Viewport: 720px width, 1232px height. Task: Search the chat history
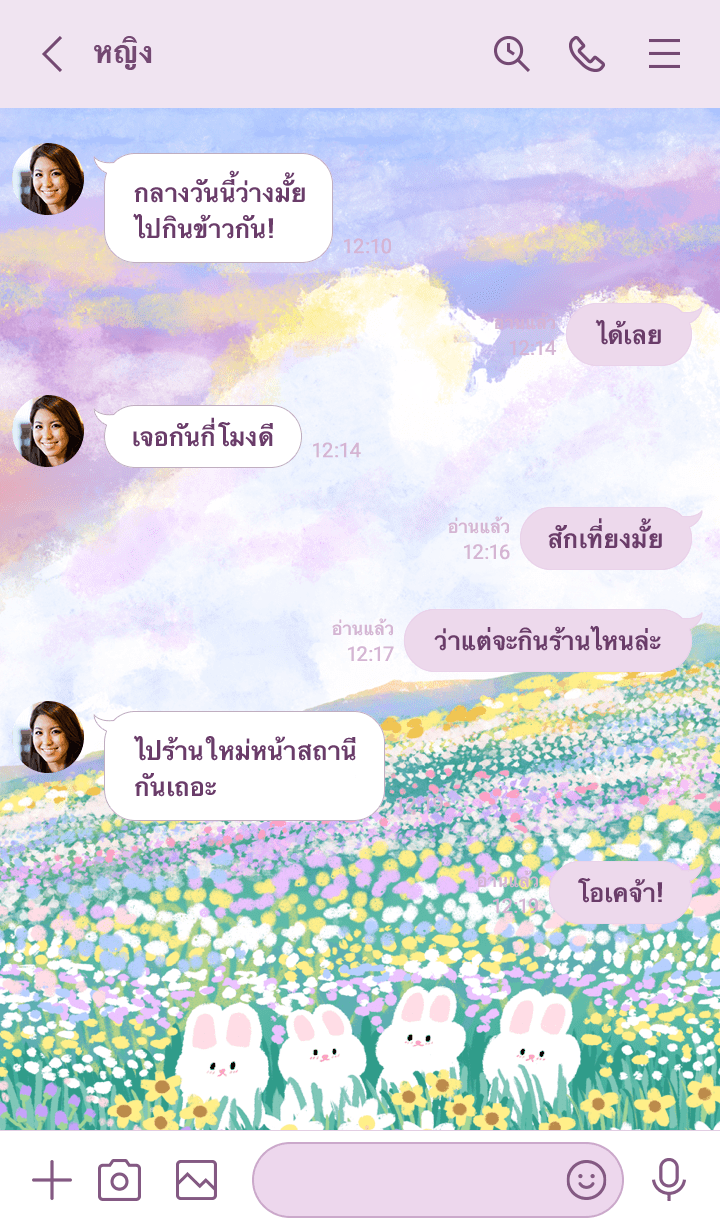click(x=511, y=54)
